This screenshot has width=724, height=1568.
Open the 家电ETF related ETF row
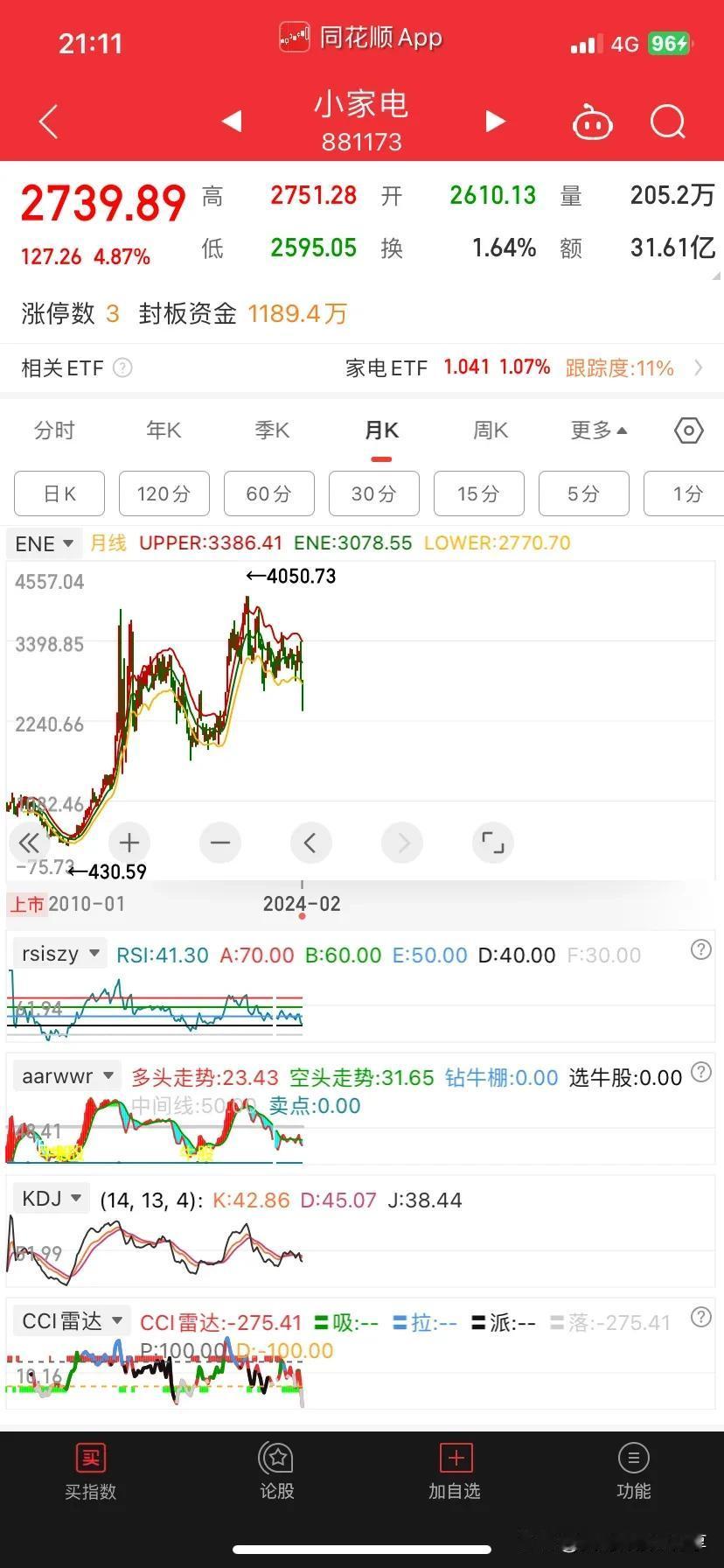pos(362,367)
